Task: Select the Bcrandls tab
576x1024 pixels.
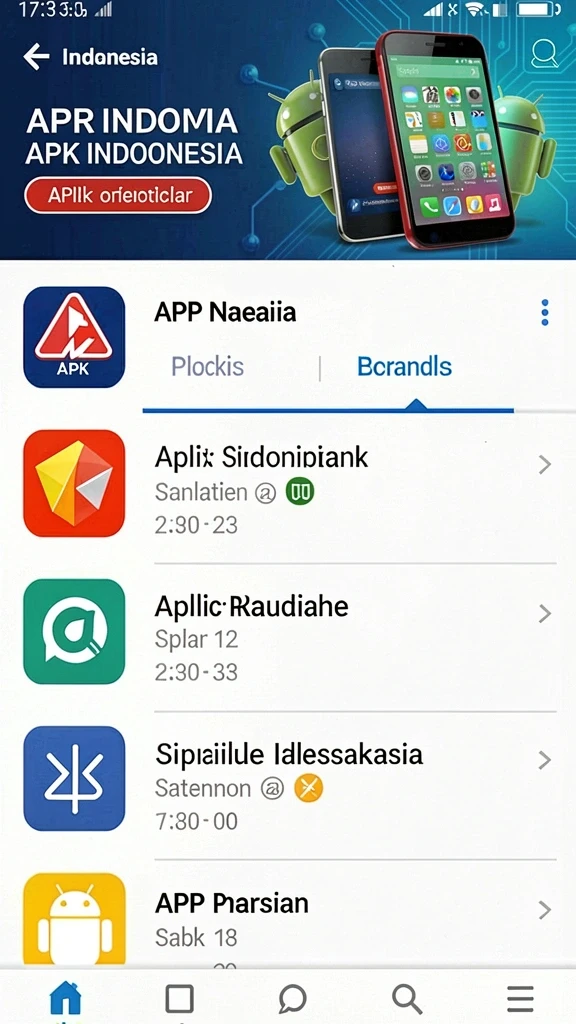Action: 404,366
